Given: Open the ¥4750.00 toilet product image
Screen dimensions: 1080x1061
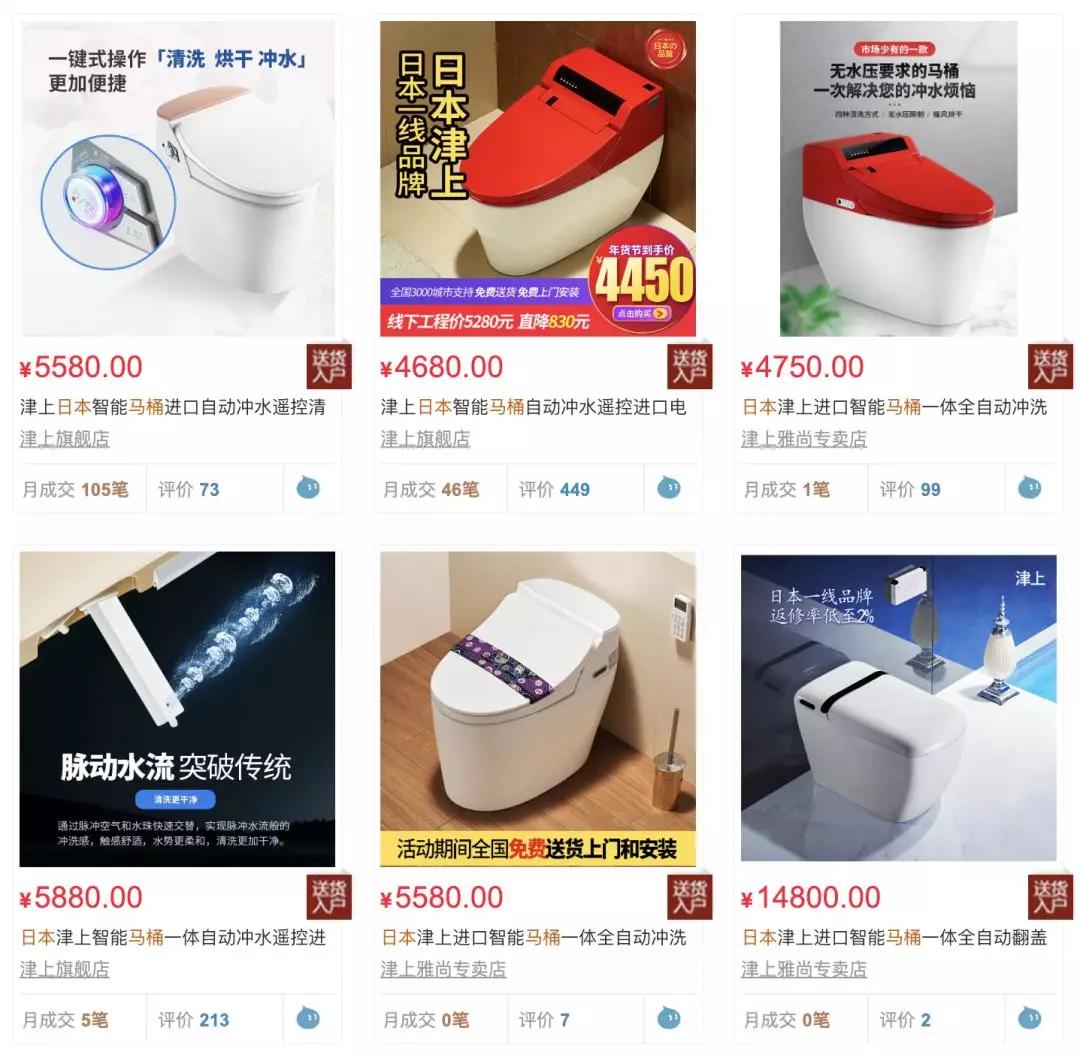Looking at the screenshot, I should pos(897,180).
